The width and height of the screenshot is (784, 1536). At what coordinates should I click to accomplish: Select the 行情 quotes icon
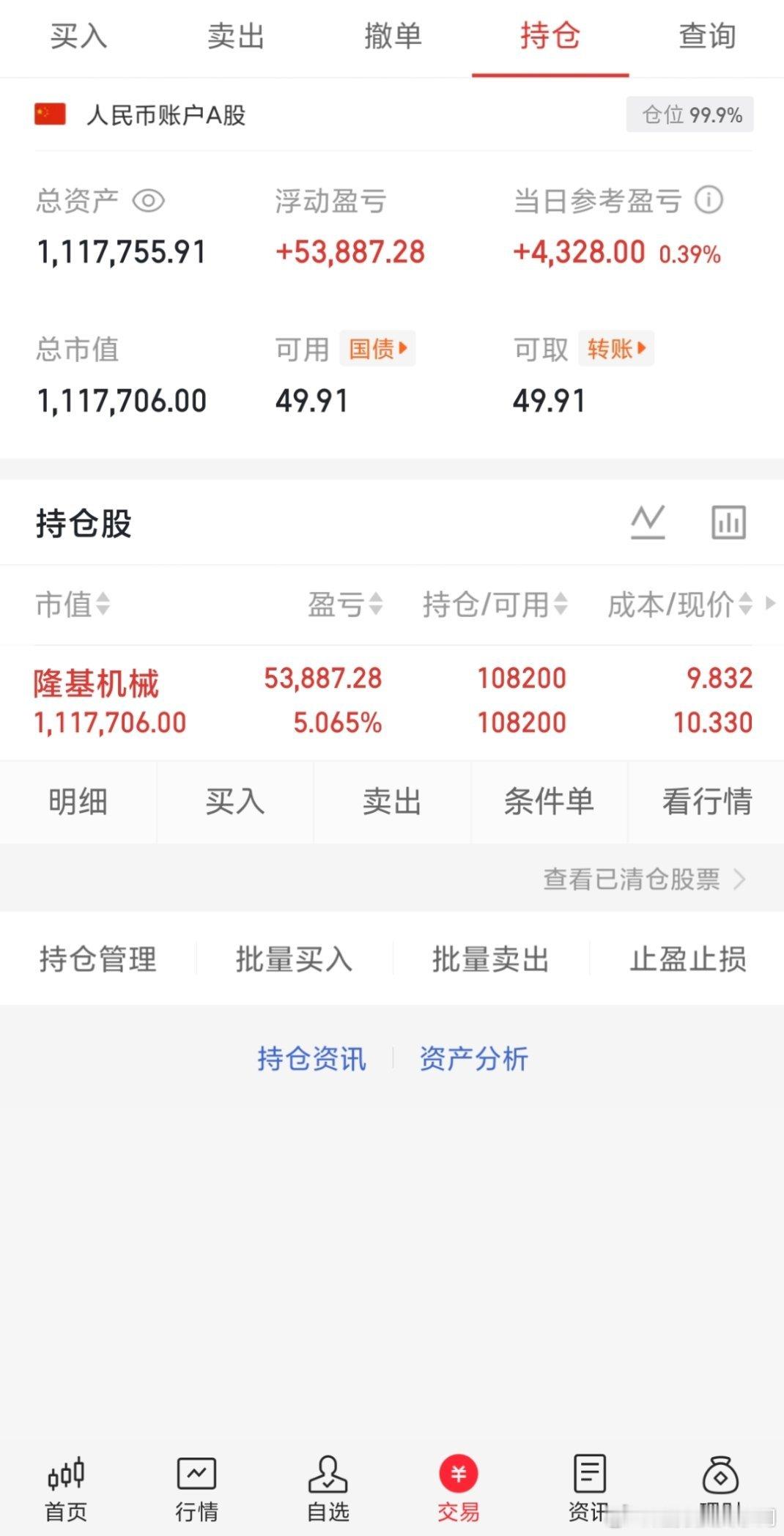pyautogui.click(x=196, y=1484)
